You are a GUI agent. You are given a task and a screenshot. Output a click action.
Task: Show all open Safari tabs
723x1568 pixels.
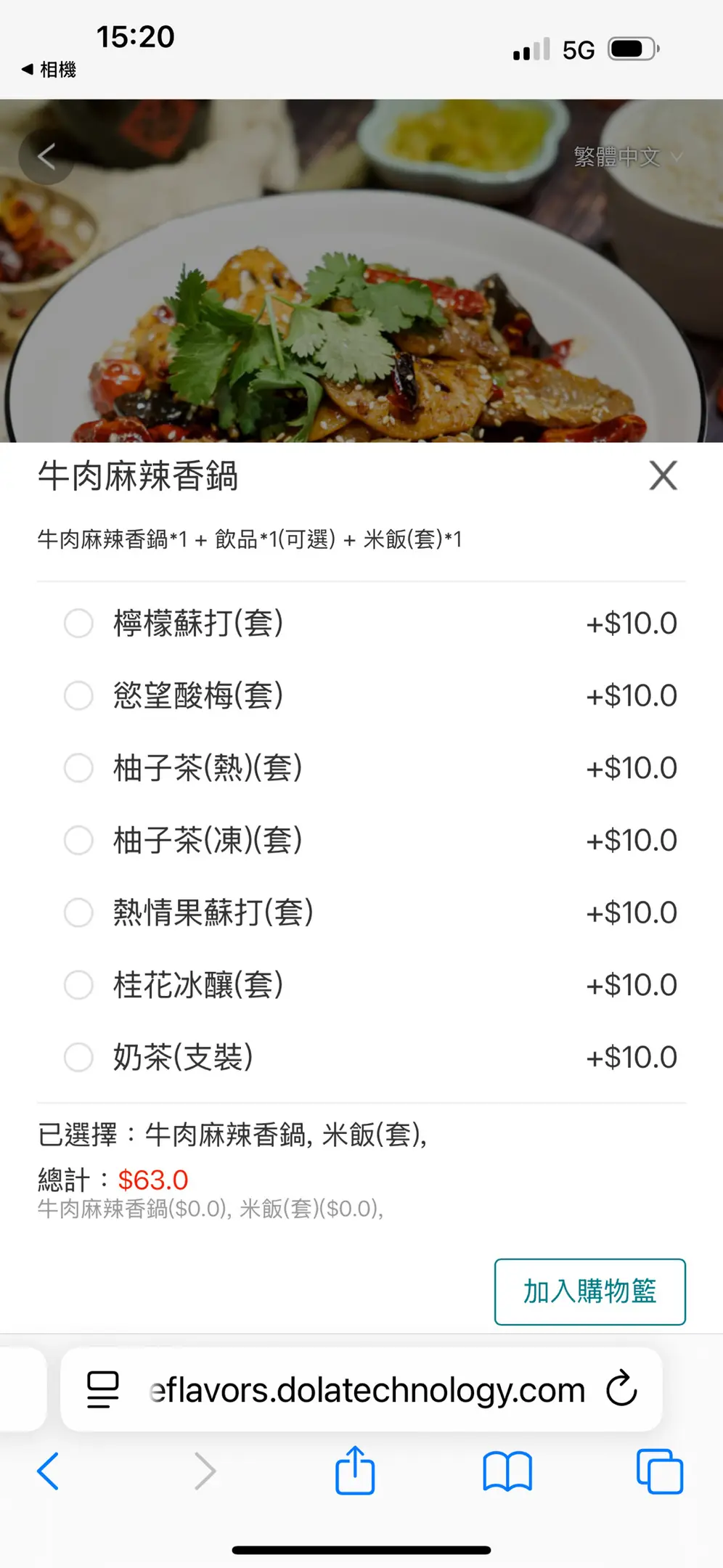click(659, 1471)
